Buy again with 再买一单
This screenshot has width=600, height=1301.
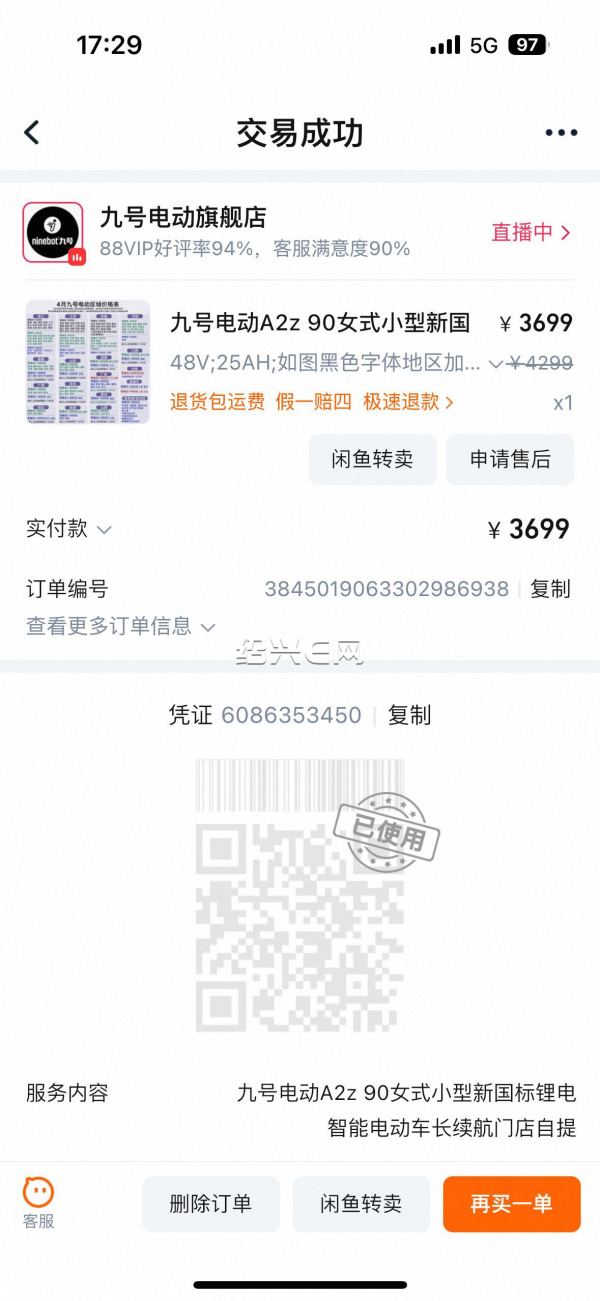(x=511, y=1204)
